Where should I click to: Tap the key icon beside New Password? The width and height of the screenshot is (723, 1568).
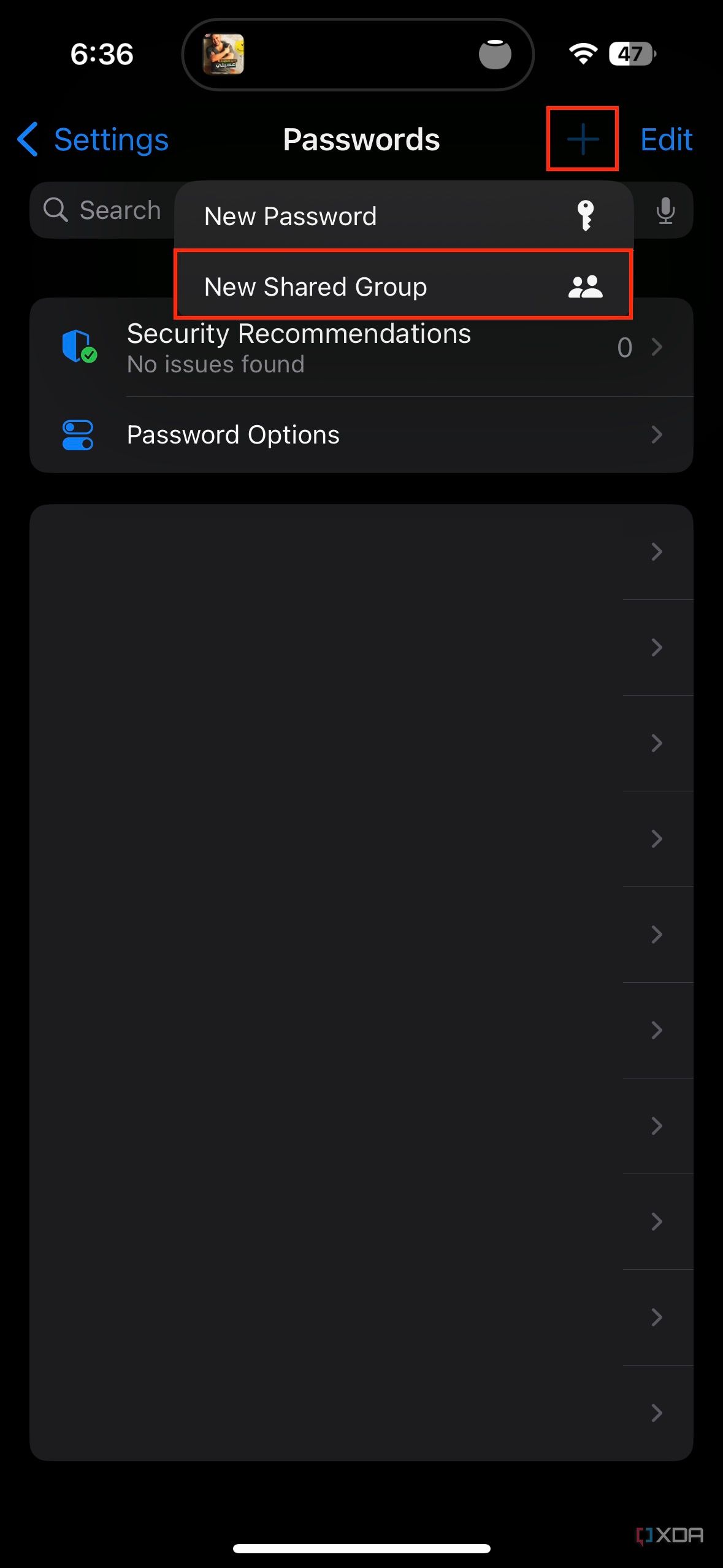pos(584,216)
